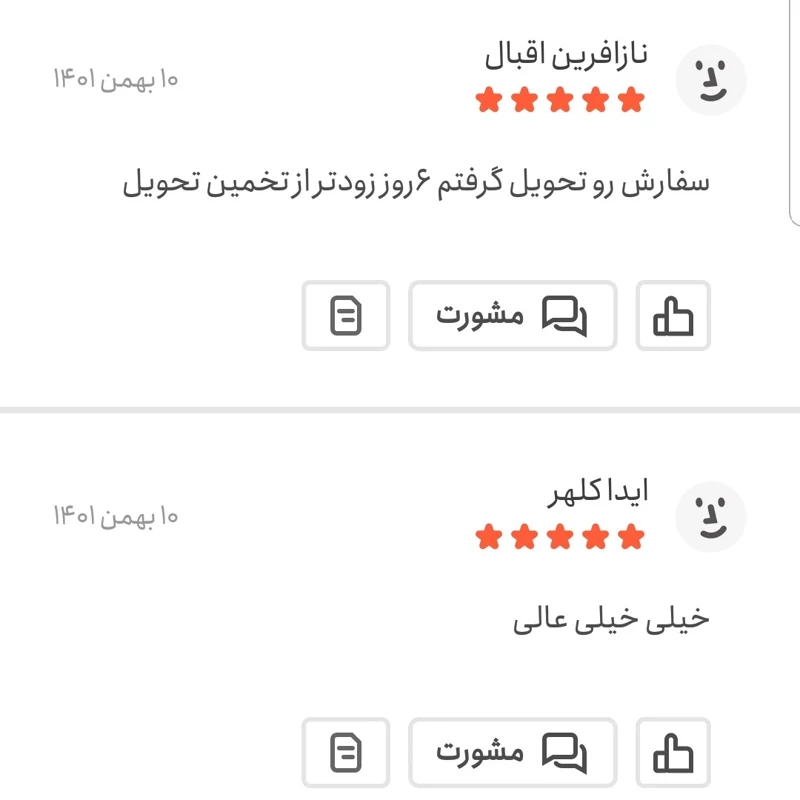This screenshot has width=800, height=800.
Task: Open نازآفرین اقبال's profile avatar
Action: coord(711,80)
